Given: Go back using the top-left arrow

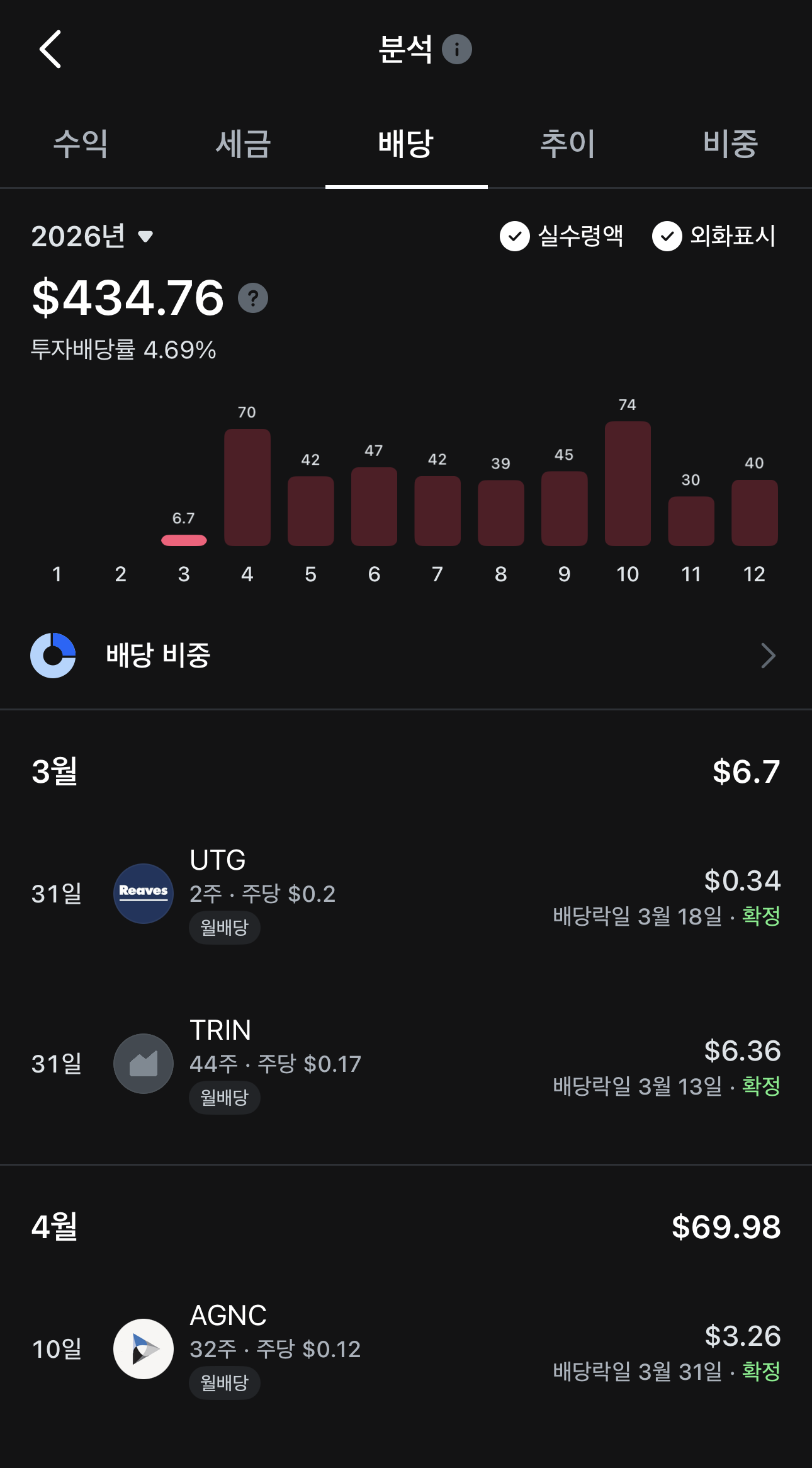Looking at the screenshot, I should pos(50,49).
